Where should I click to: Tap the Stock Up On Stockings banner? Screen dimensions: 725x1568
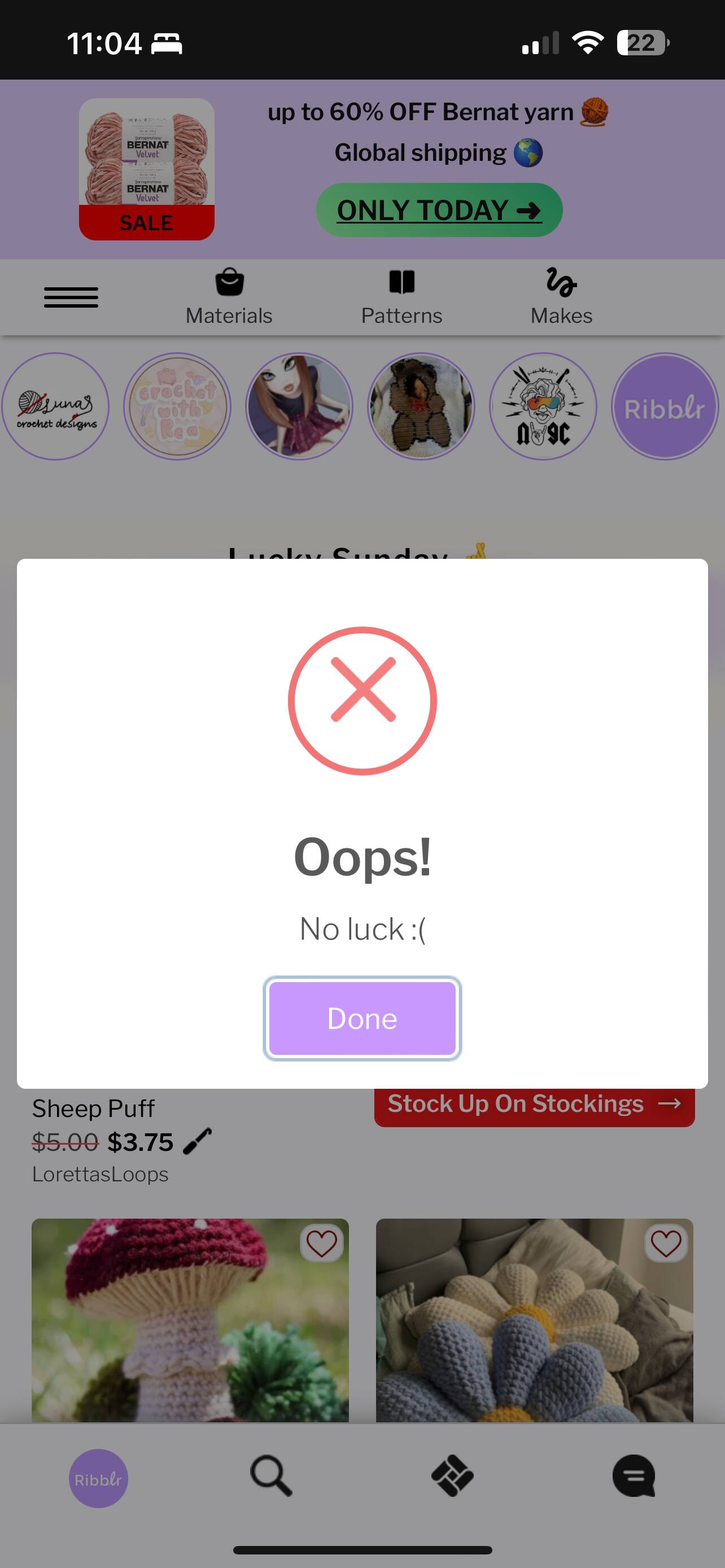(x=534, y=1105)
